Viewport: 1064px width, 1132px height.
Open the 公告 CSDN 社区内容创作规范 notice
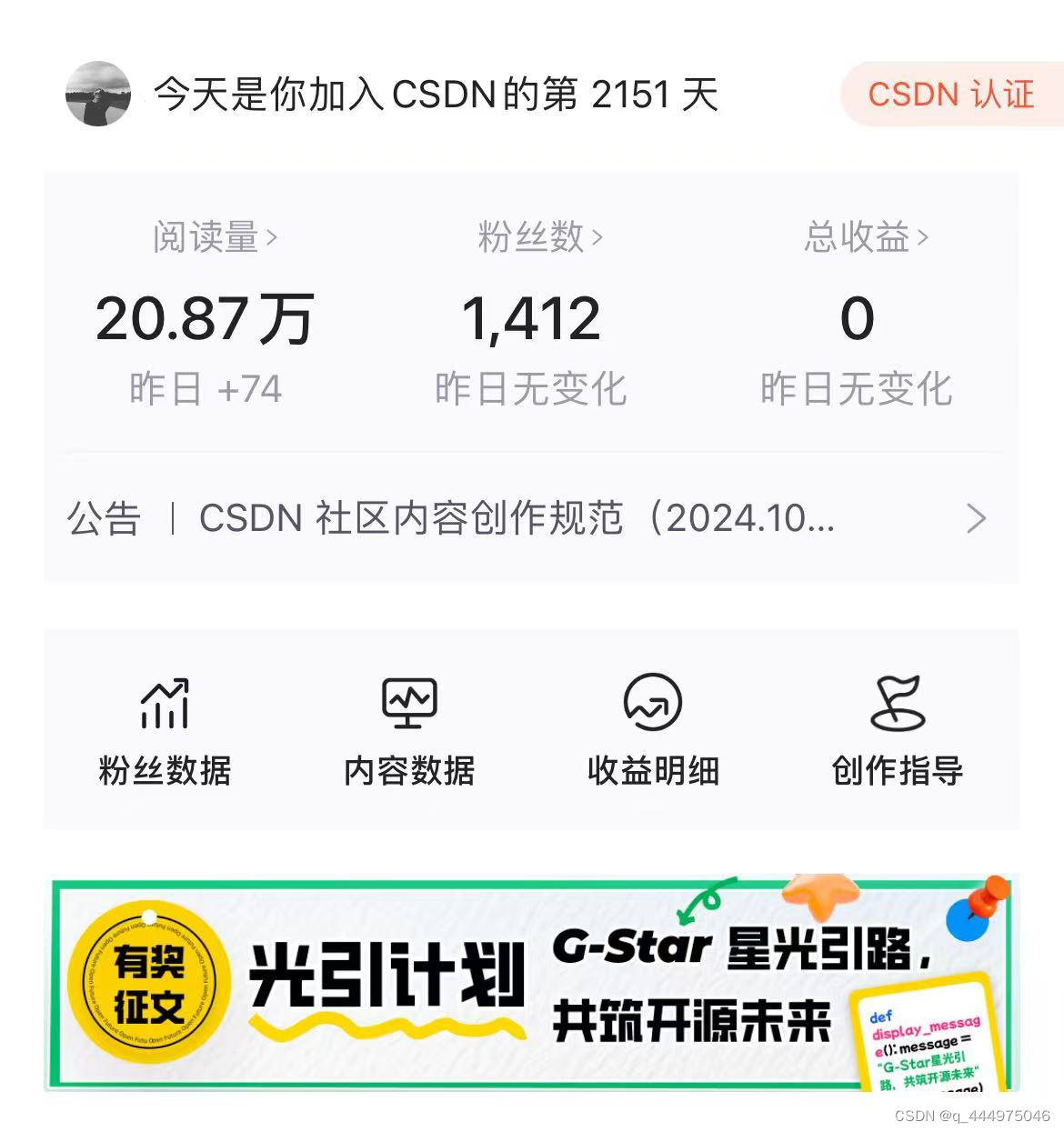527,518
